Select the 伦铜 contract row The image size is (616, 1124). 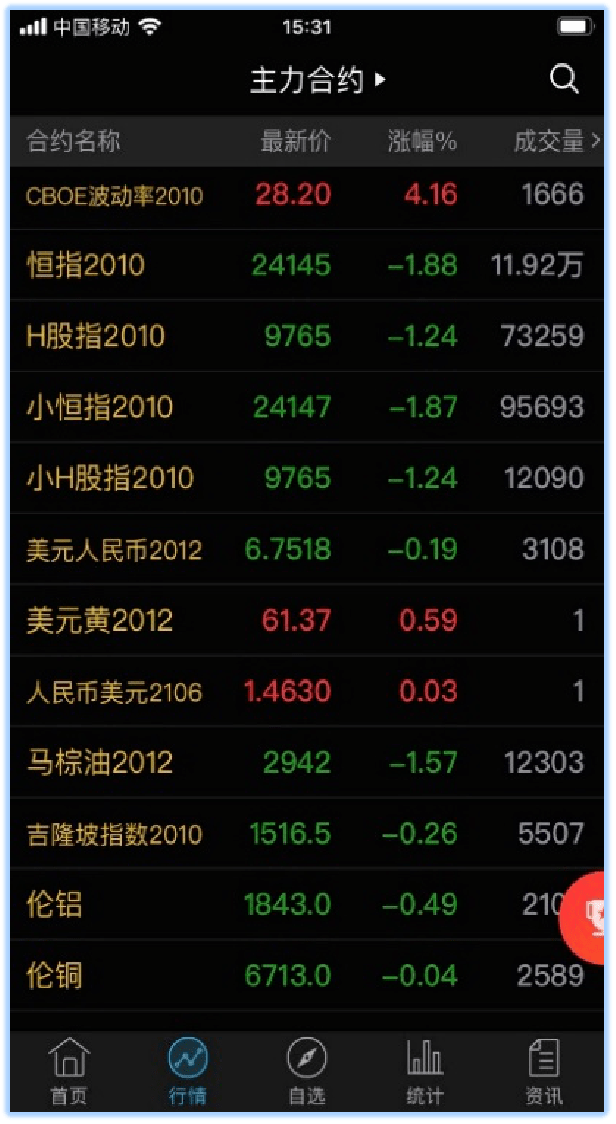[x=307, y=975]
